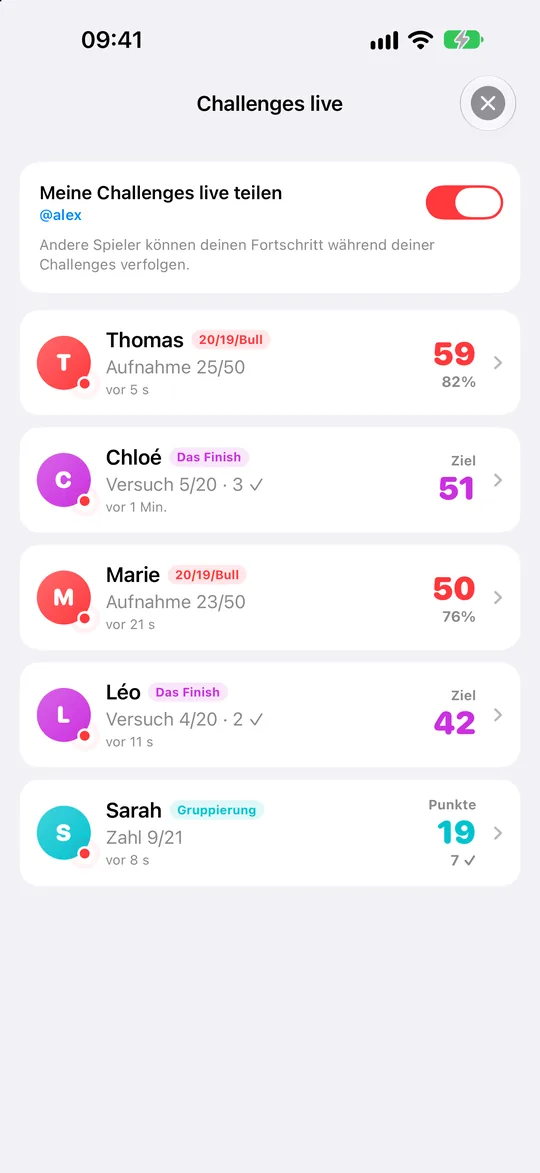Tap the @alex username link
This screenshot has height=1173, width=540.
61,215
